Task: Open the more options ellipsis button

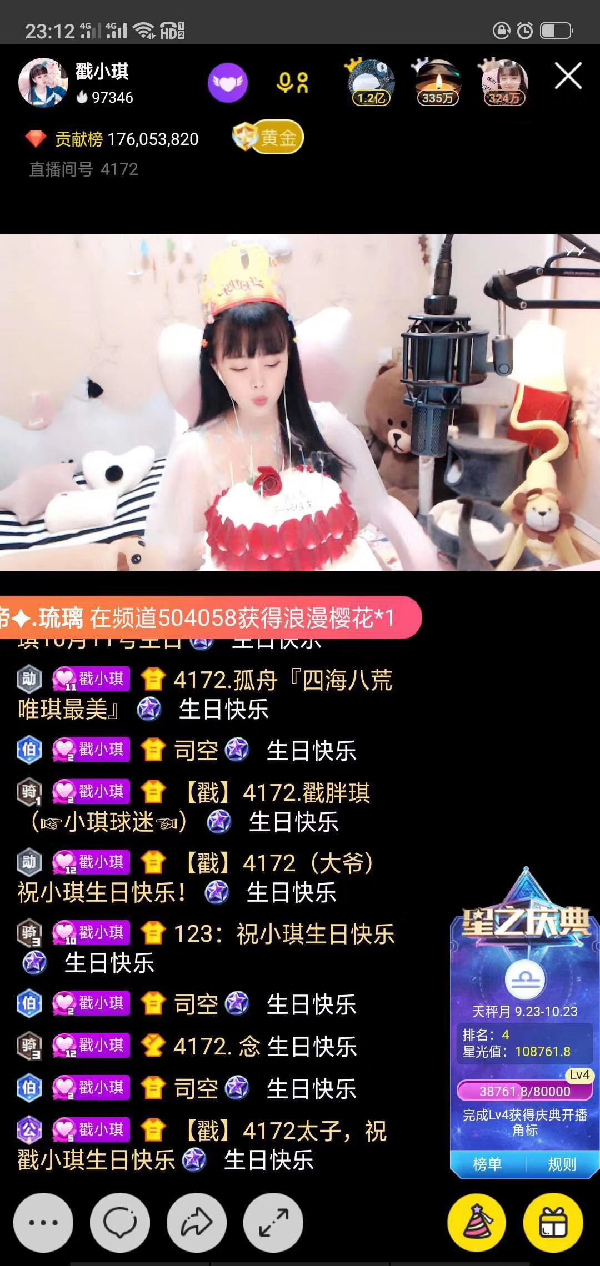Action: 43,1222
